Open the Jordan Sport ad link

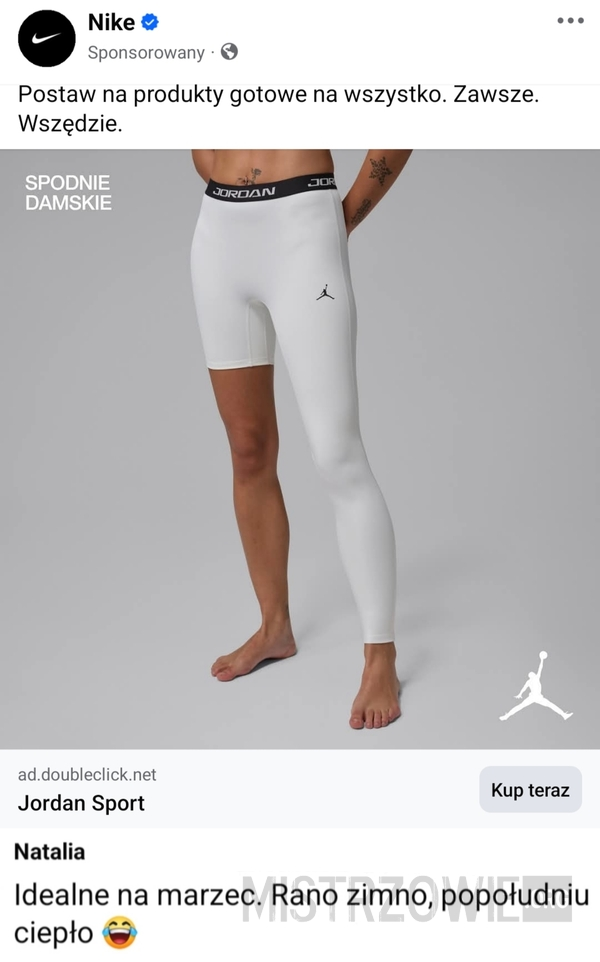[81, 803]
